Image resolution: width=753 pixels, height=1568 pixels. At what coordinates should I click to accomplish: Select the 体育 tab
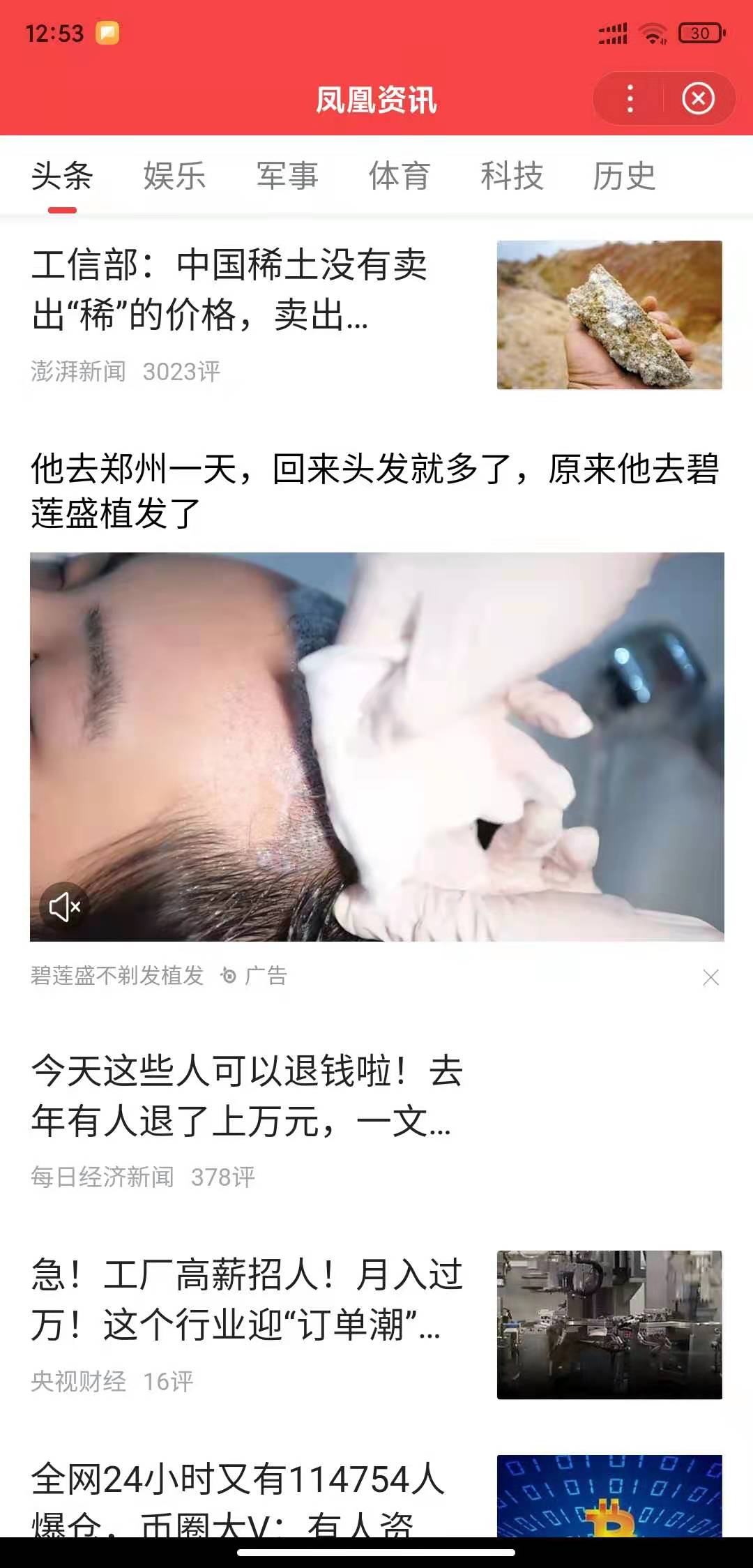[400, 176]
